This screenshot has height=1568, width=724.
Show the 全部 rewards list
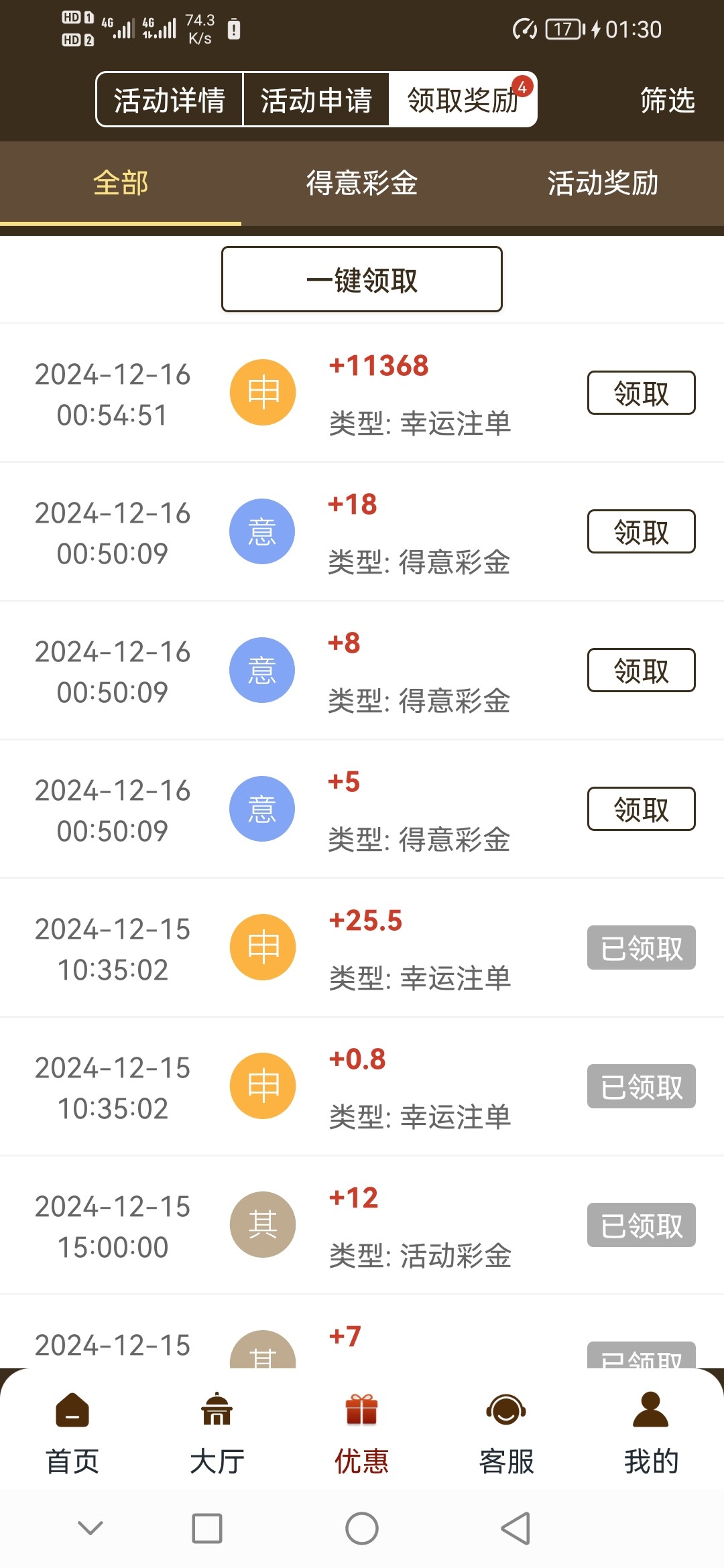pos(121,183)
